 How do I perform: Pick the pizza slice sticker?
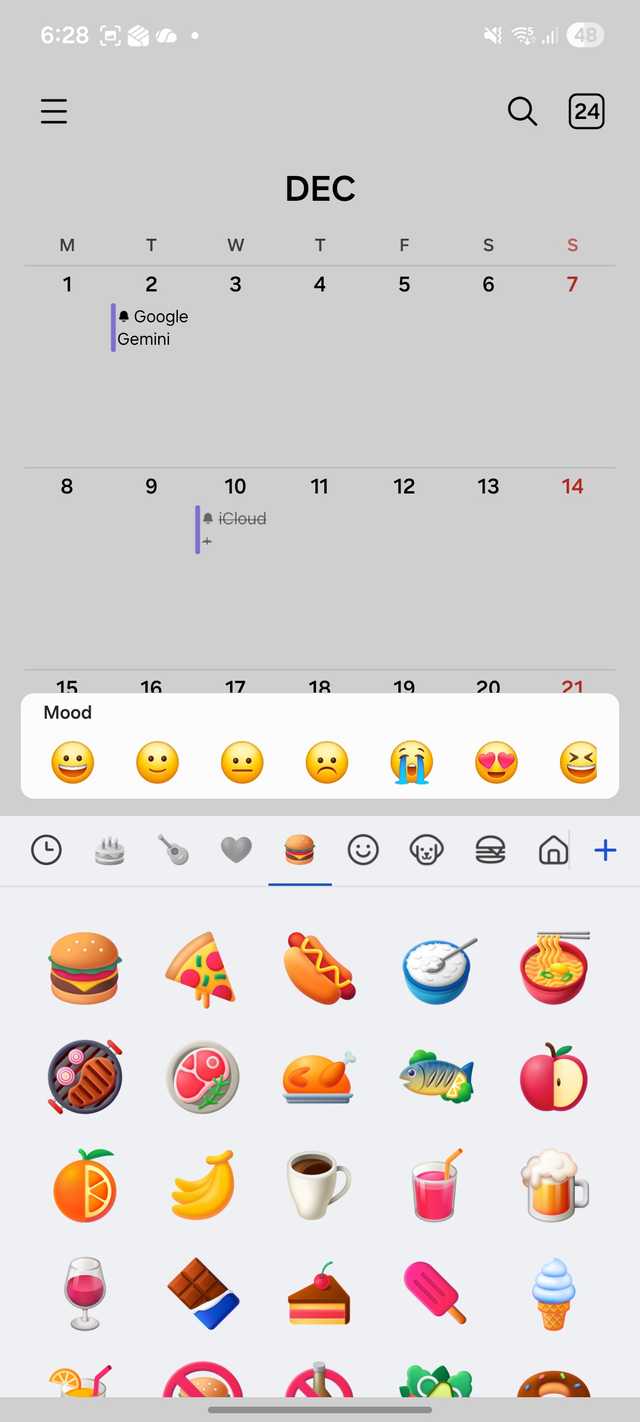click(x=201, y=967)
